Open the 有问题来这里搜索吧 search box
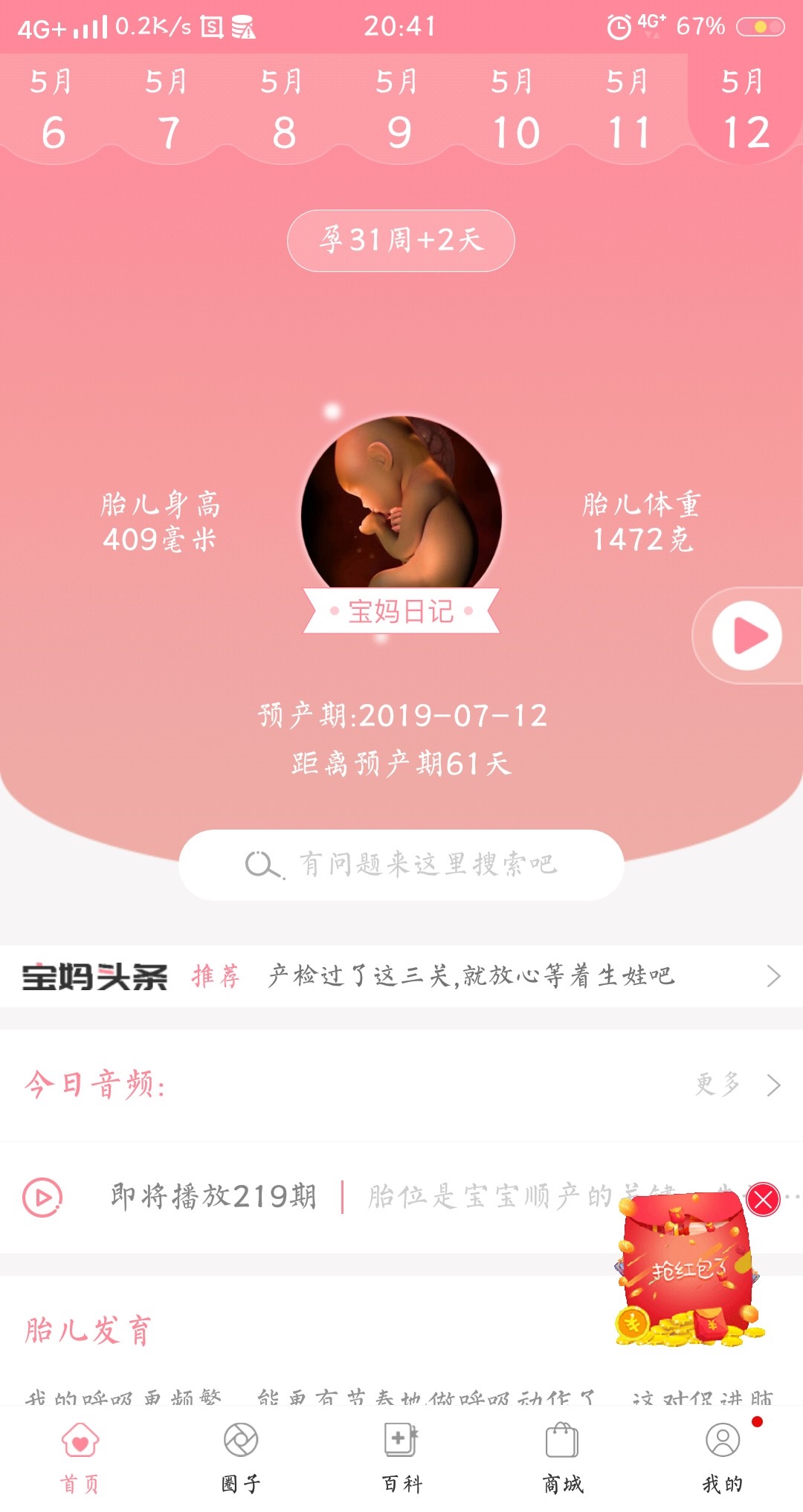This screenshot has height=1512, width=803. pyautogui.click(x=401, y=865)
